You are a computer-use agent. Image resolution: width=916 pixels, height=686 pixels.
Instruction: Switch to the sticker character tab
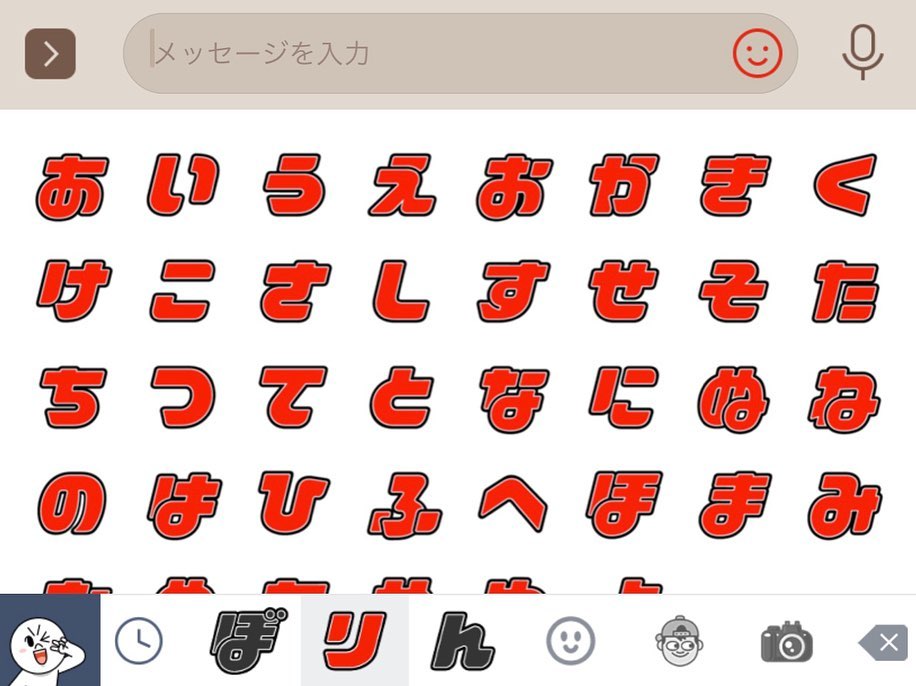point(50,641)
